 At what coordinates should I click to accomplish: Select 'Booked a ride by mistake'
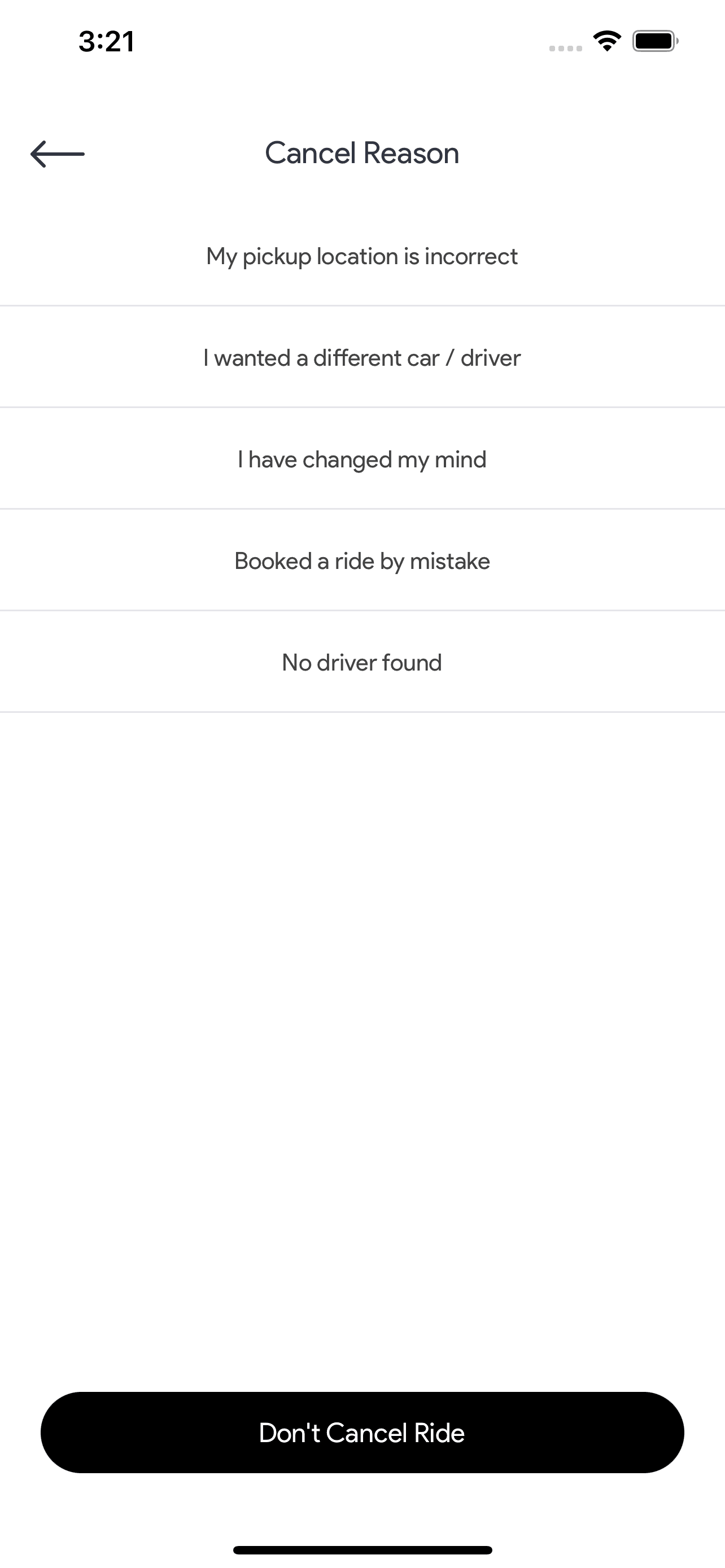point(362,561)
